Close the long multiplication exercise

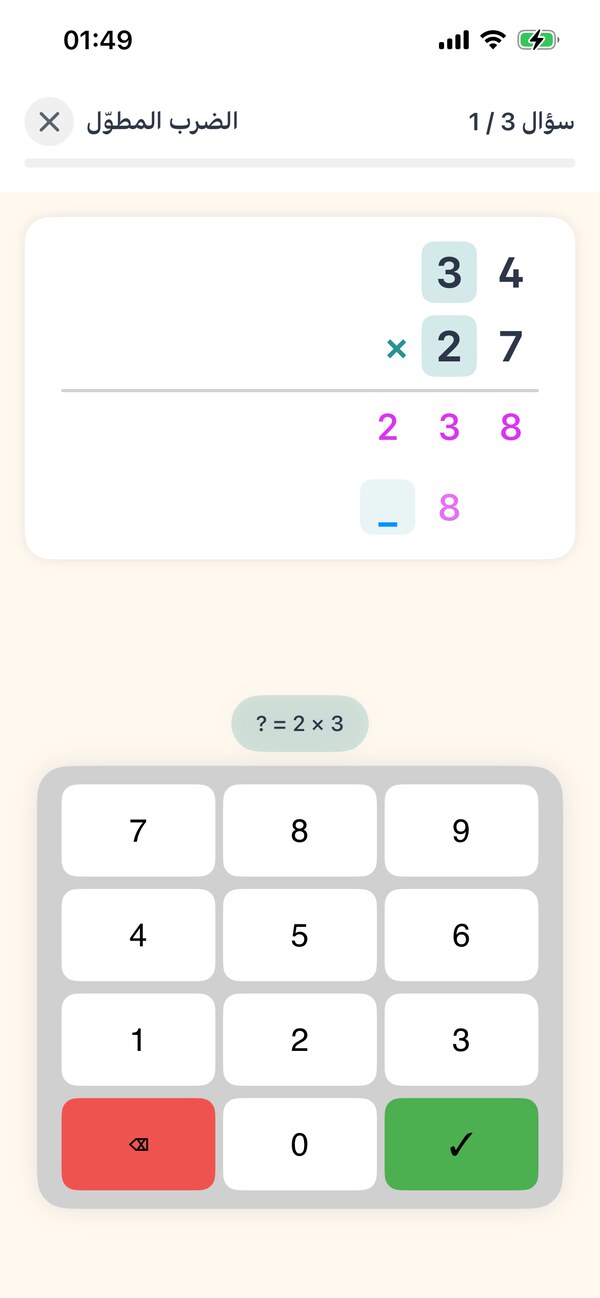coord(49,122)
